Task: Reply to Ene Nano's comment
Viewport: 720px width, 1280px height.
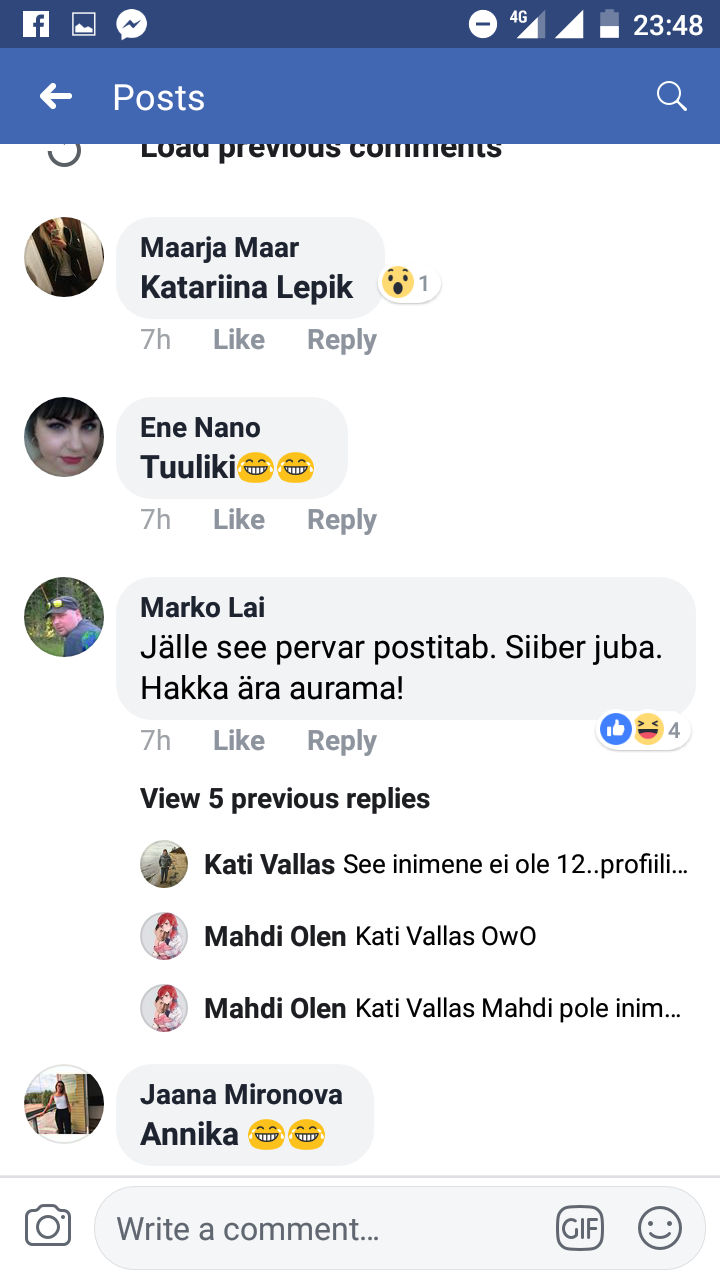Action: 341,520
